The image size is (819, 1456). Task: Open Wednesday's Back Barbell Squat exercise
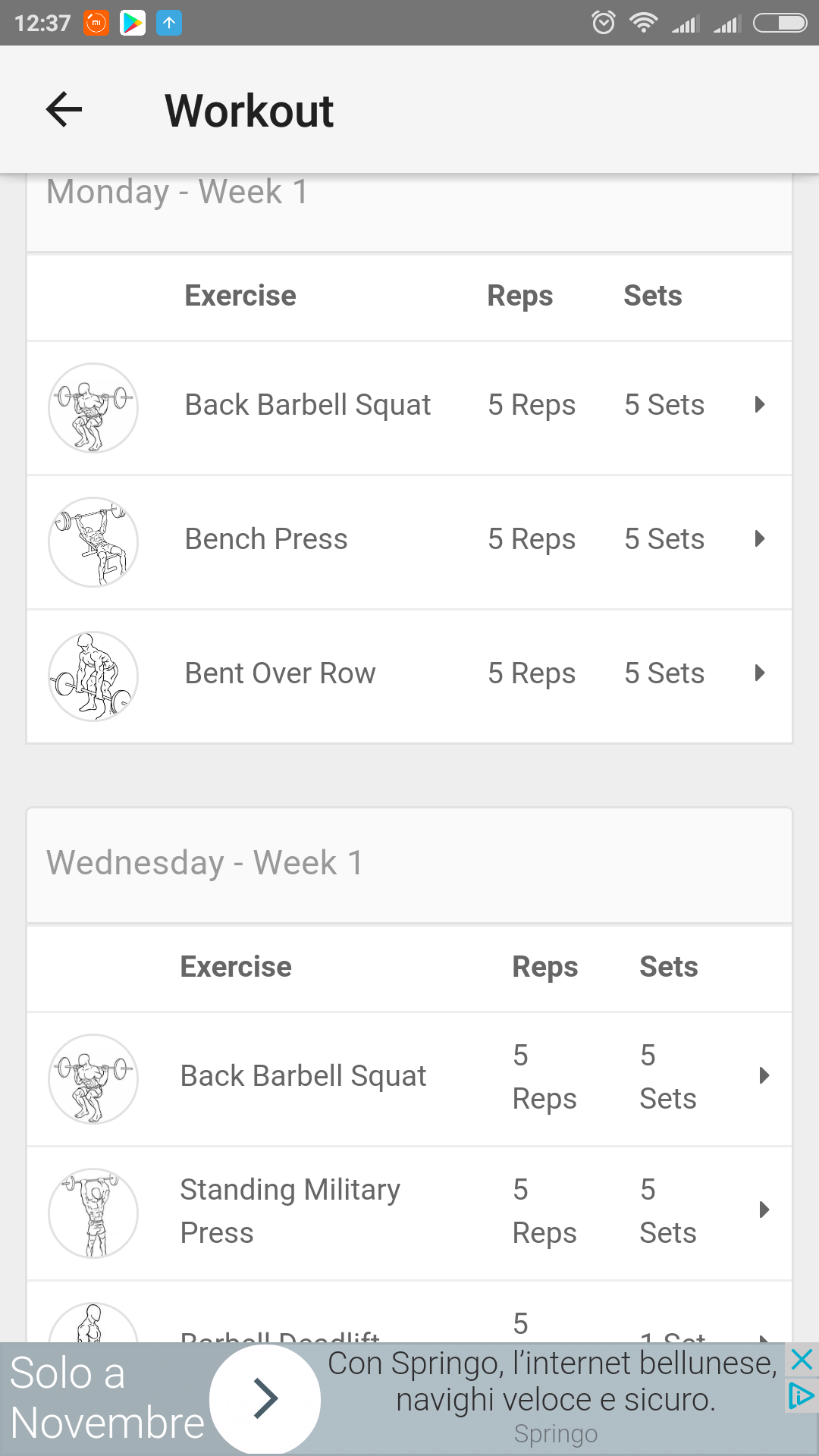coord(409,1078)
